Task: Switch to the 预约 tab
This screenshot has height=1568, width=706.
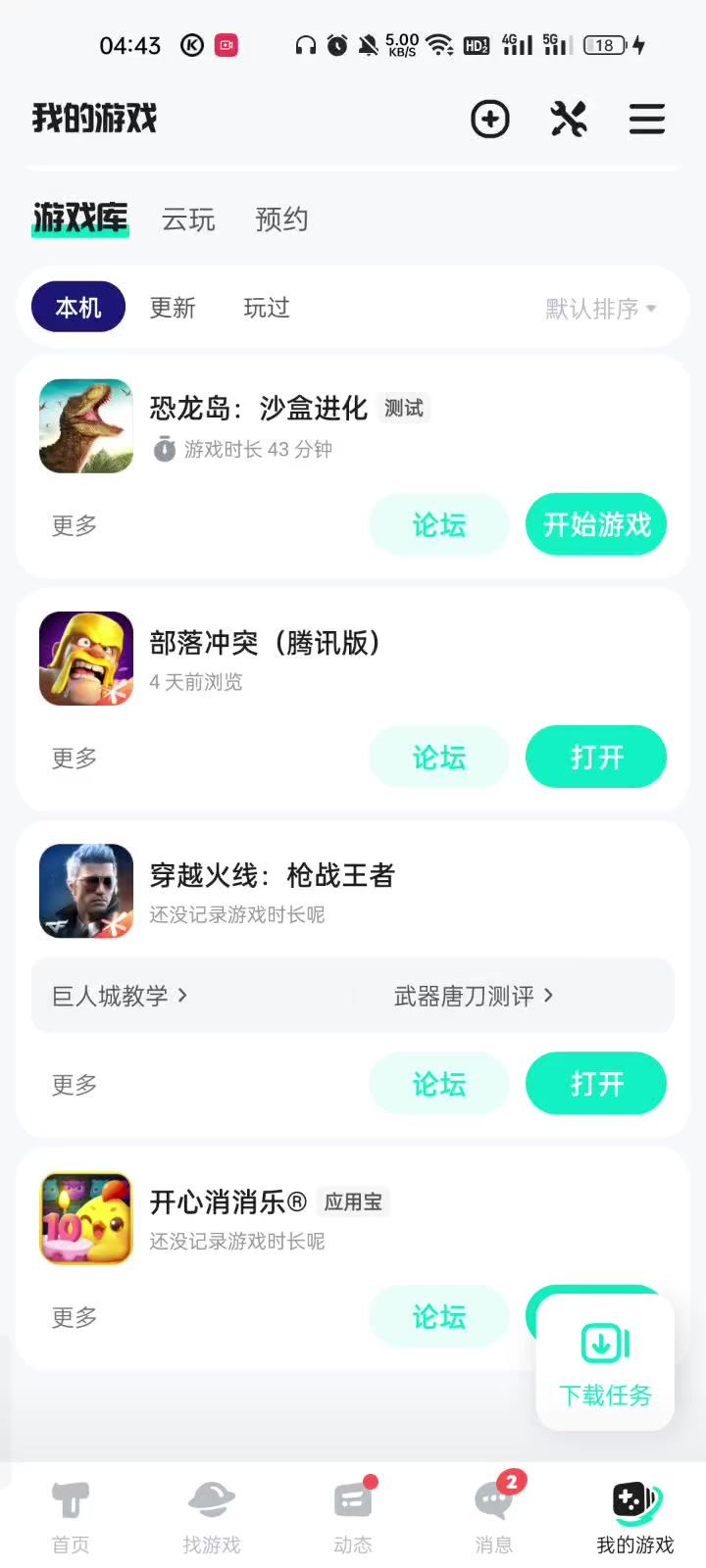Action: coord(281,220)
